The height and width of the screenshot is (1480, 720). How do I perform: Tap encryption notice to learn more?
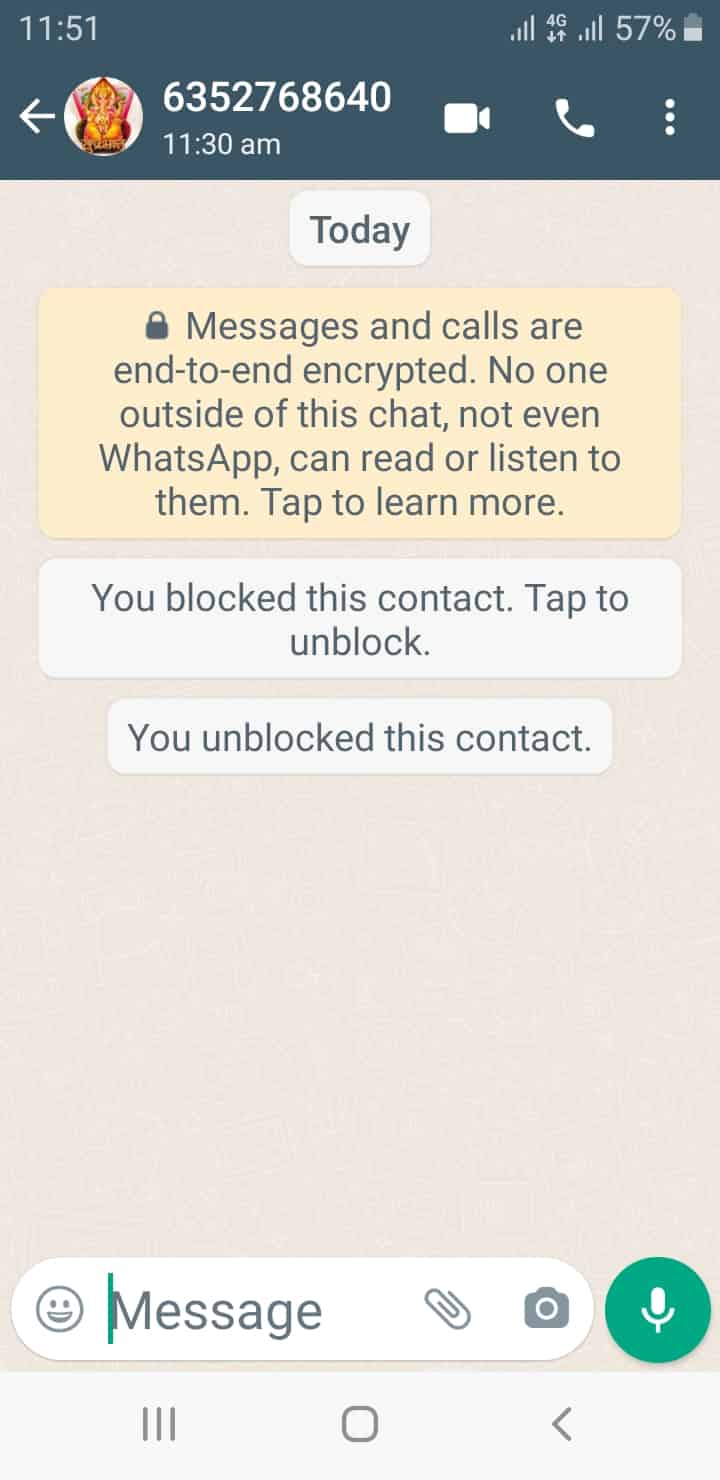point(360,413)
